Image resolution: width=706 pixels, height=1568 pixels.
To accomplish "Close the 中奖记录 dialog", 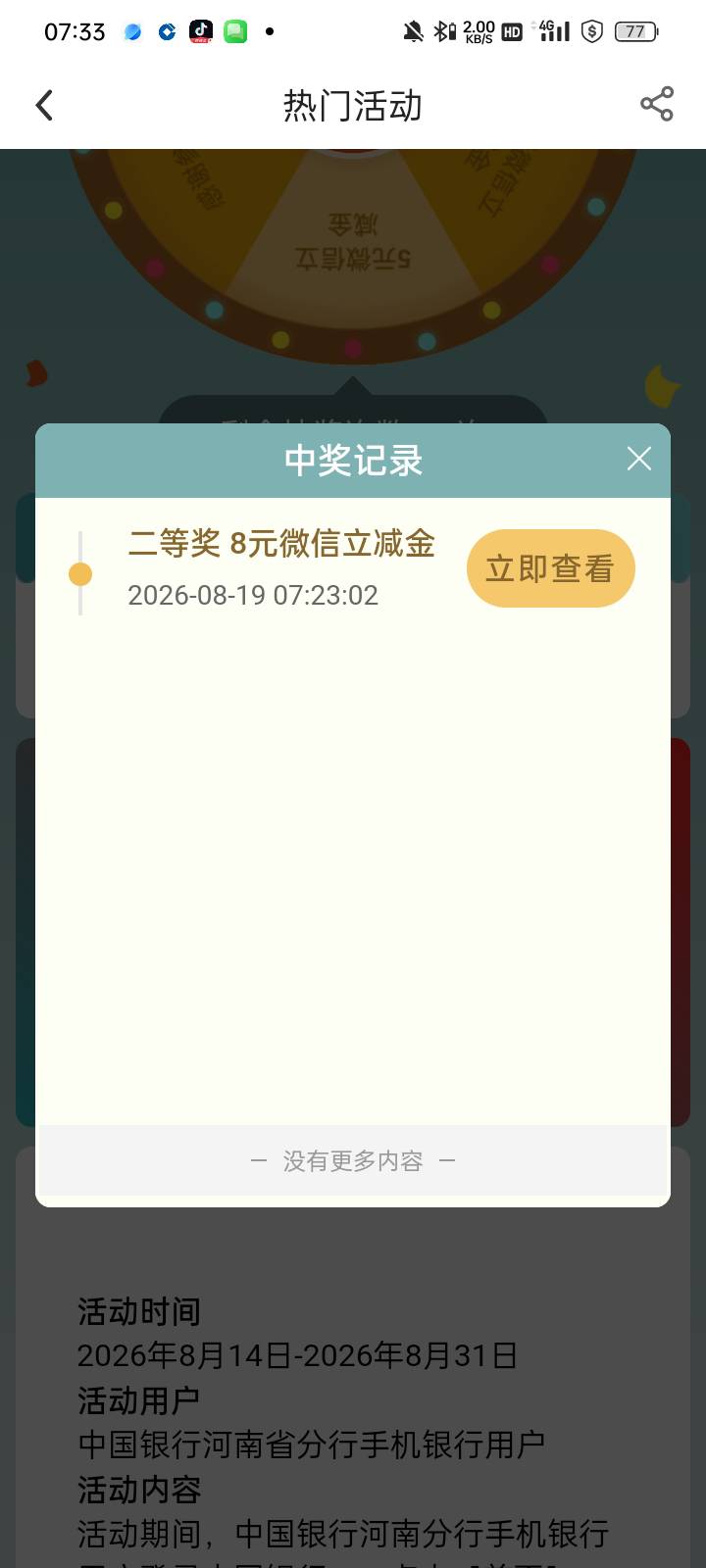I will 639,459.
